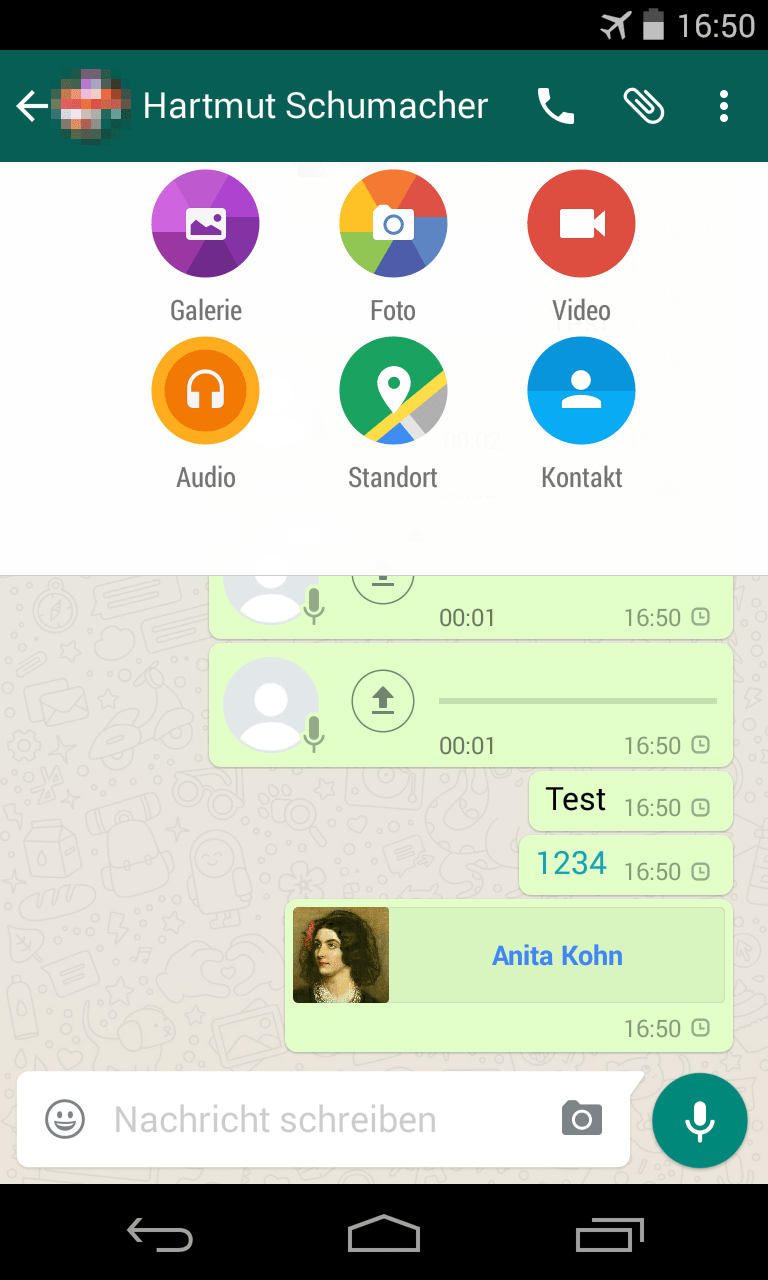This screenshot has width=768, height=1280.
Task: Tap the phone number 1234 in the chat
Action: click(x=571, y=863)
